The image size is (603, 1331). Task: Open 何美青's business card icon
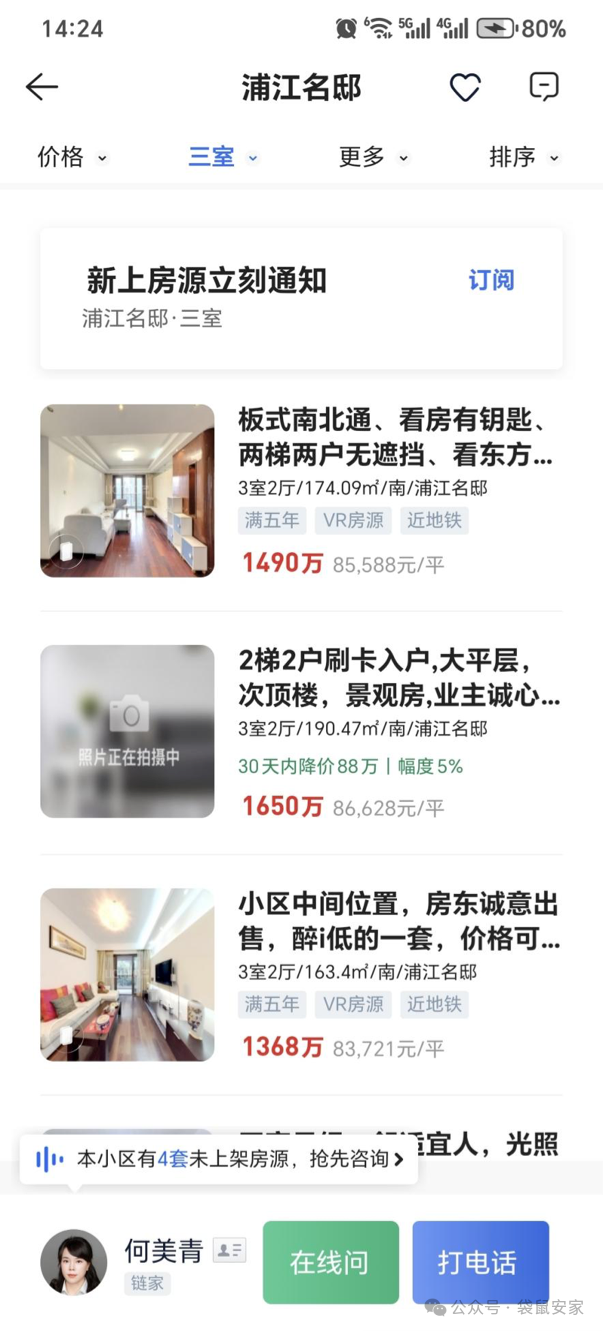pyautogui.click(x=230, y=1250)
